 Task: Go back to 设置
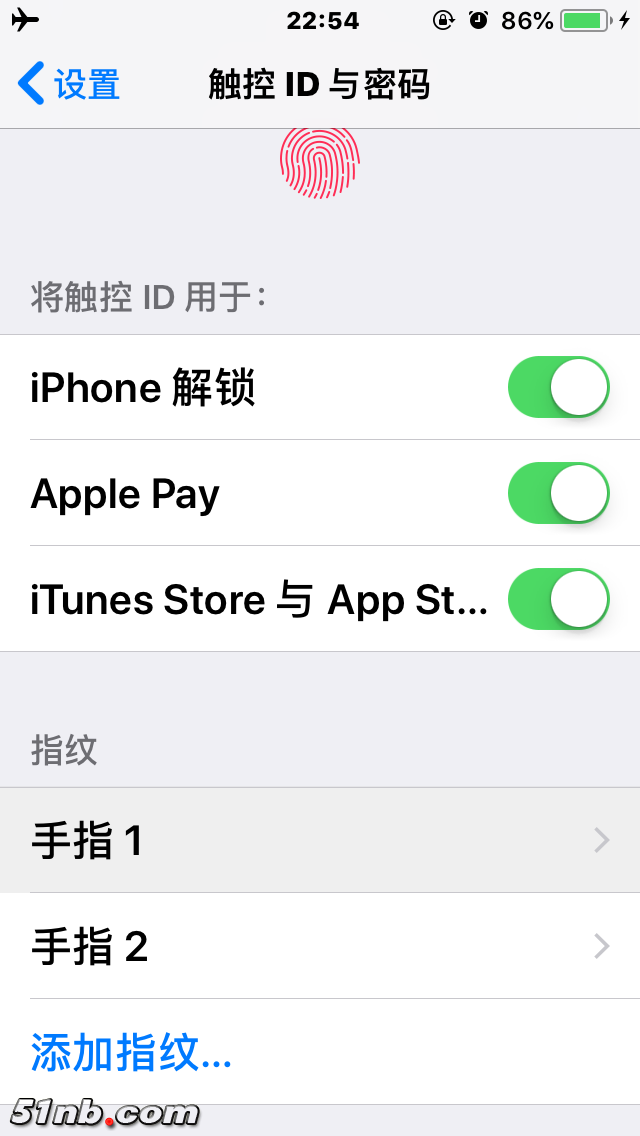(70, 84)
